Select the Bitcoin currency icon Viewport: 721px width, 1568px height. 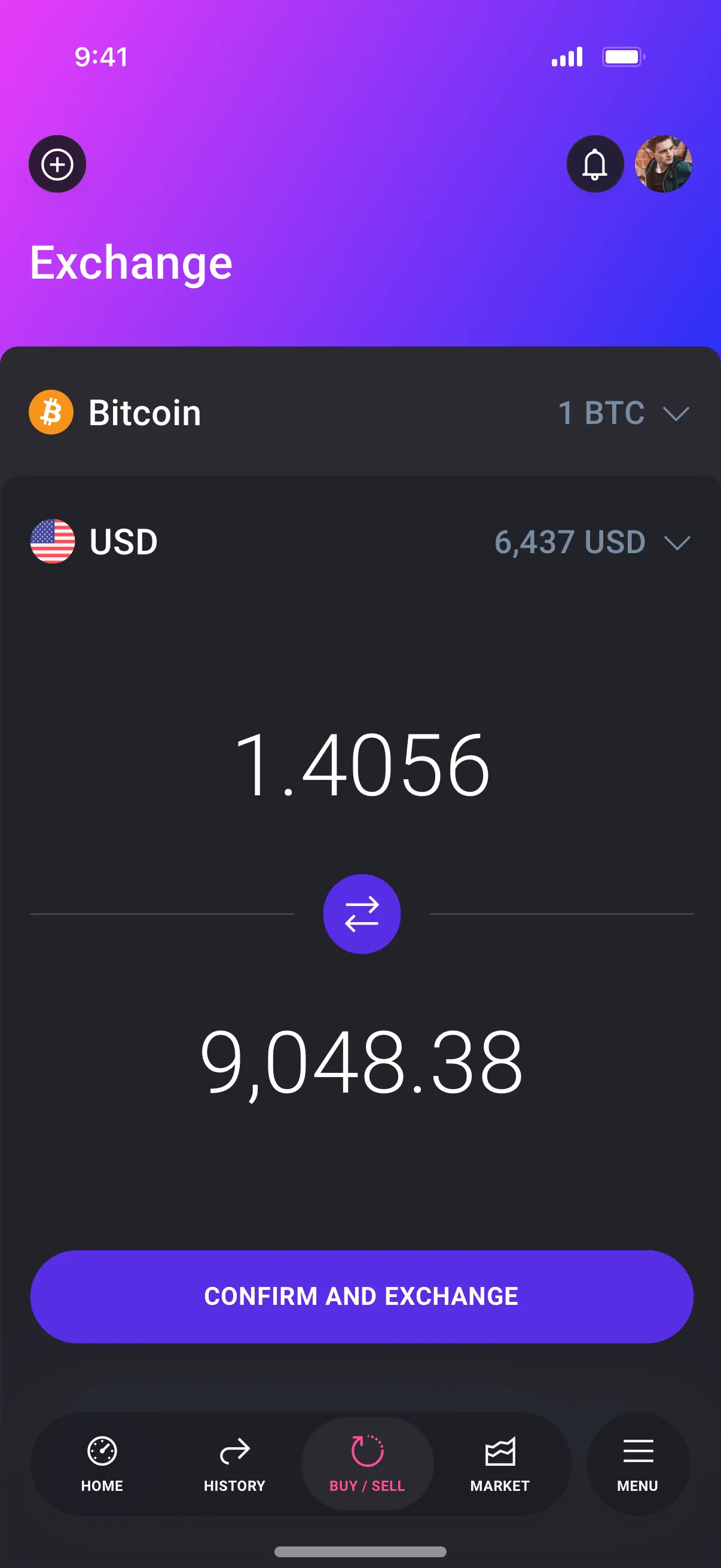click(52, 411)
